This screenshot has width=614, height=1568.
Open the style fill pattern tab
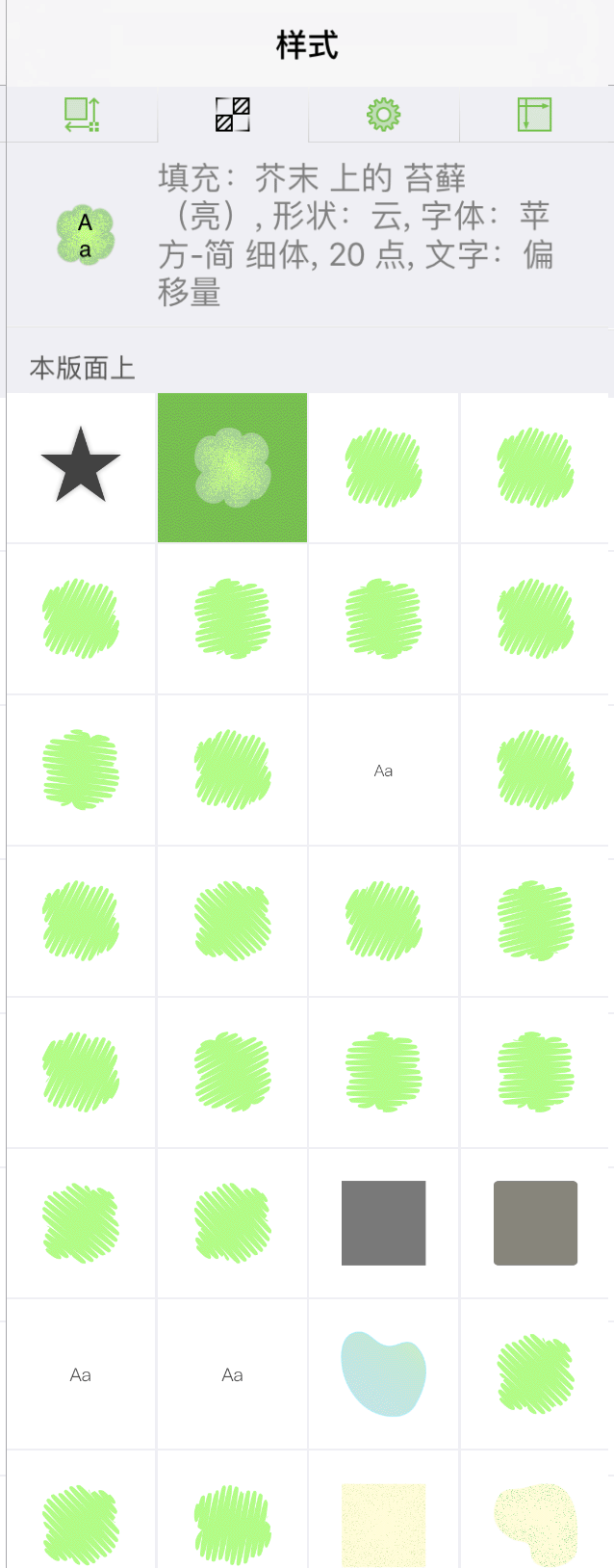click(233, 115)
